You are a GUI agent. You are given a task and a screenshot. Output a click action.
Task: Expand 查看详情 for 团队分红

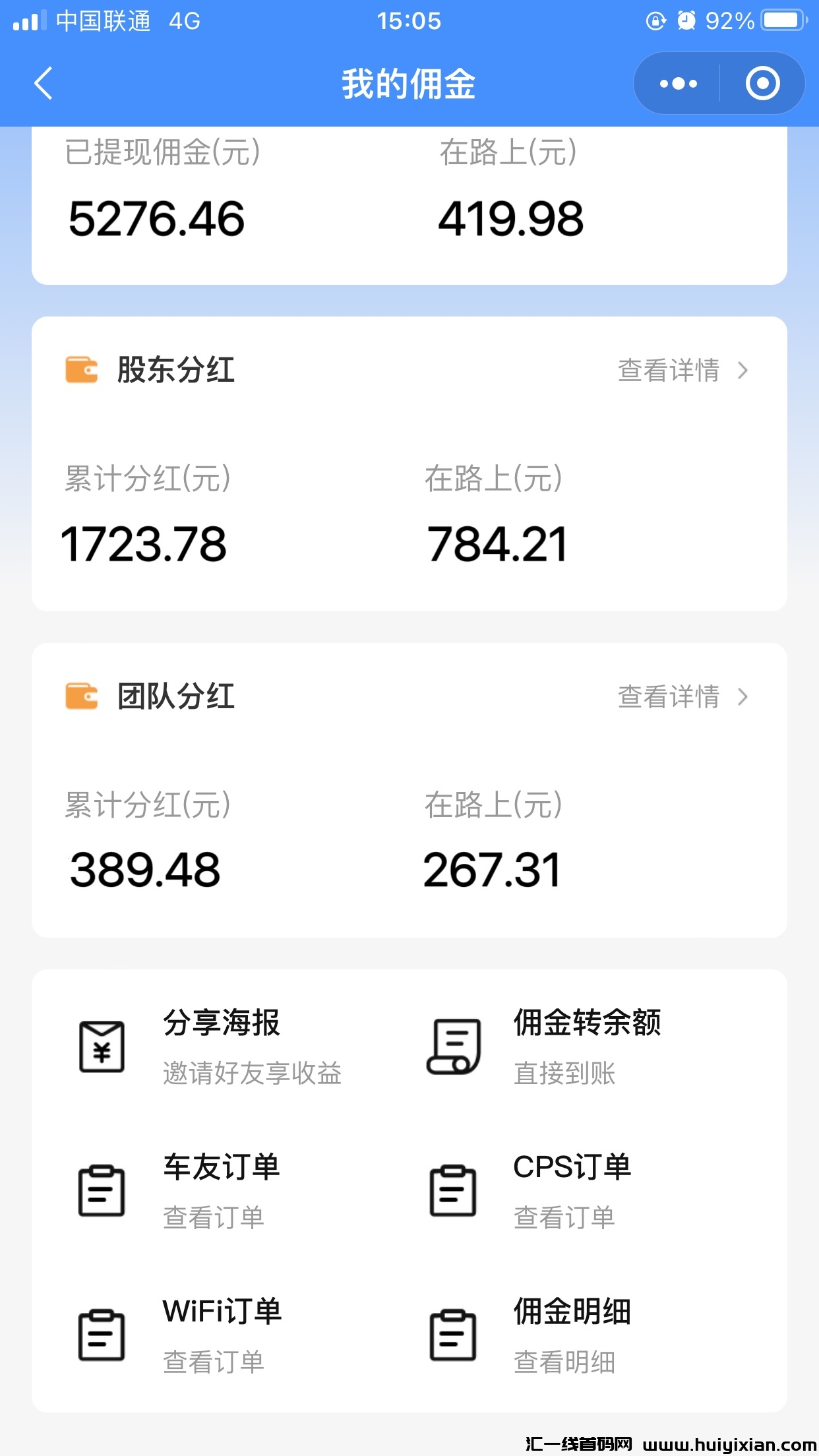pos(669,697)
